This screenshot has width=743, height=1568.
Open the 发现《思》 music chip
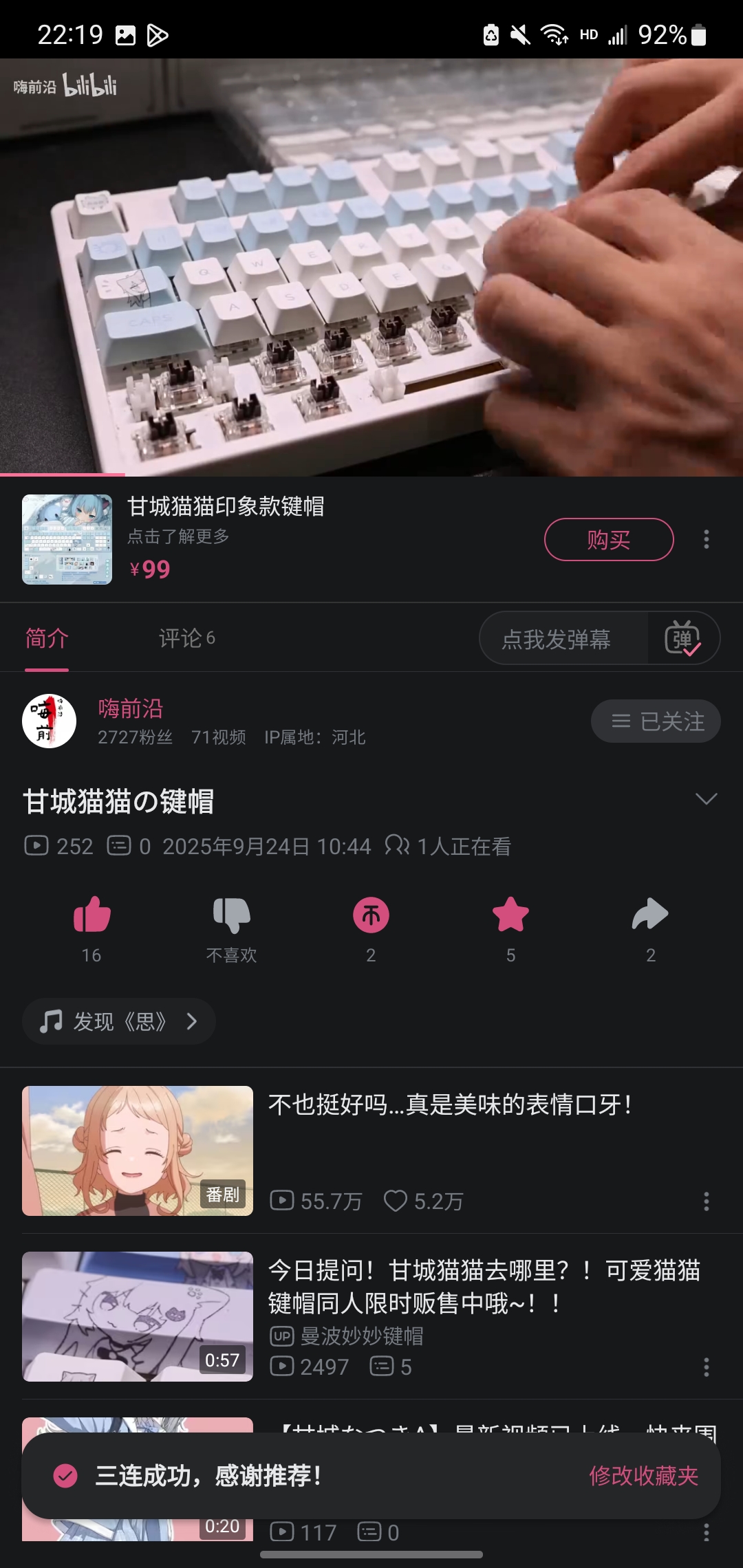point(119,1021)
